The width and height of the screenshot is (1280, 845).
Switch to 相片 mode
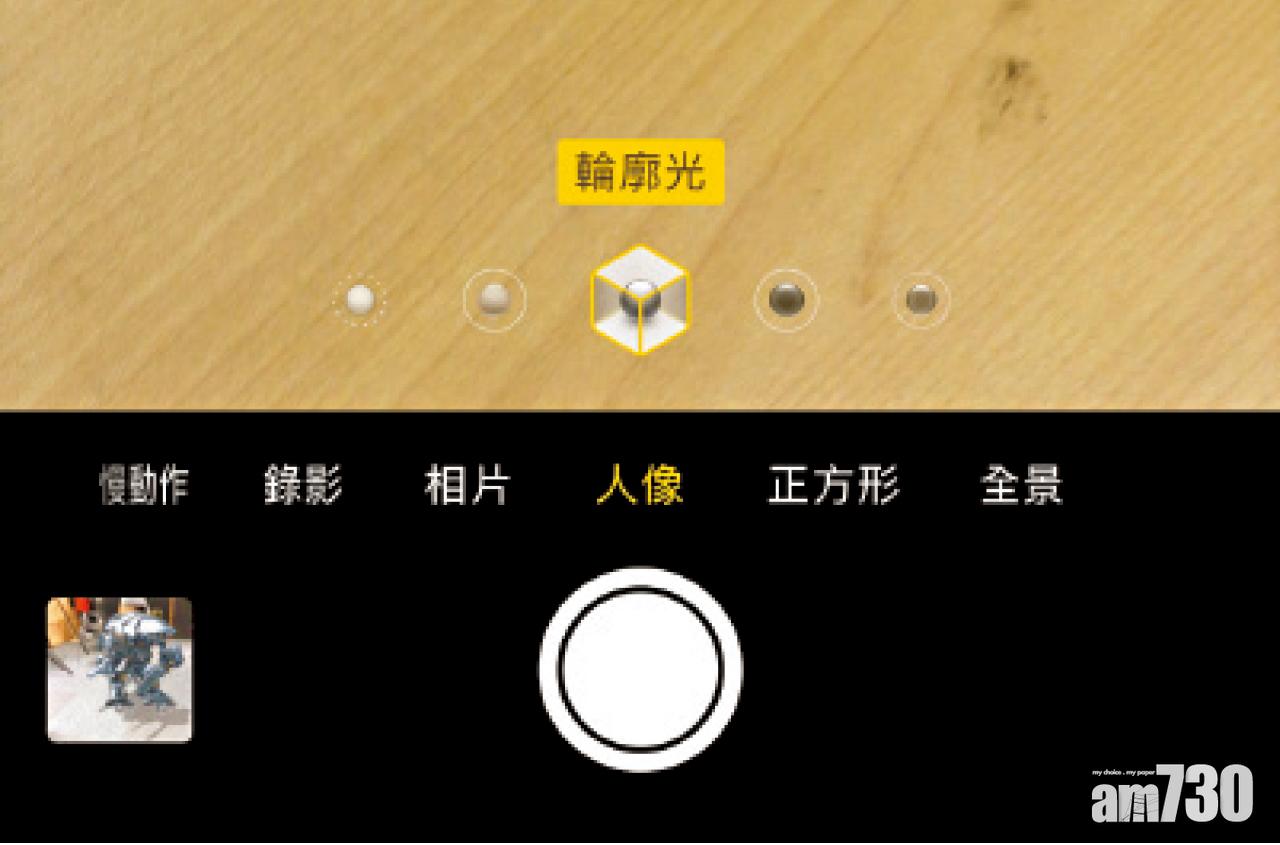click(466, 486)
